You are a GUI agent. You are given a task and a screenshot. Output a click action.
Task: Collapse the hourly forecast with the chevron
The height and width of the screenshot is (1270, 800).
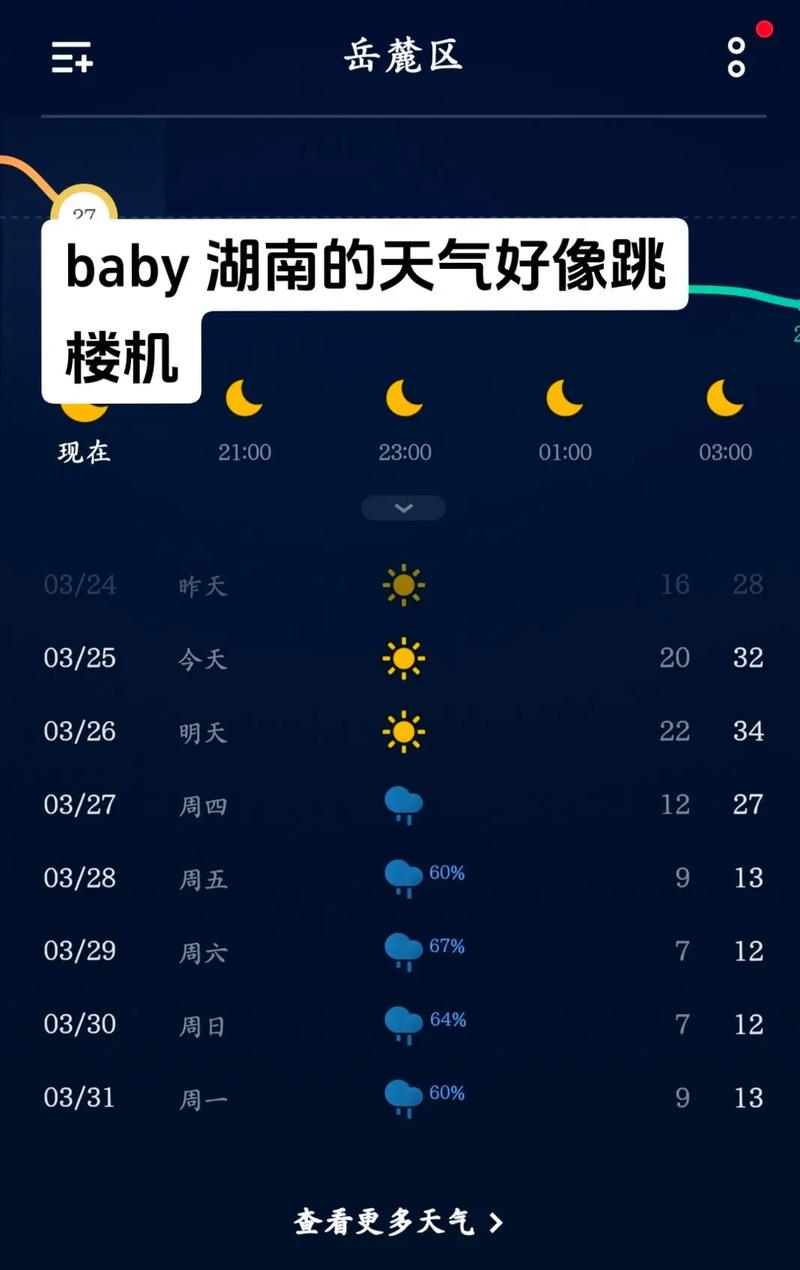[x=403, y=508]
